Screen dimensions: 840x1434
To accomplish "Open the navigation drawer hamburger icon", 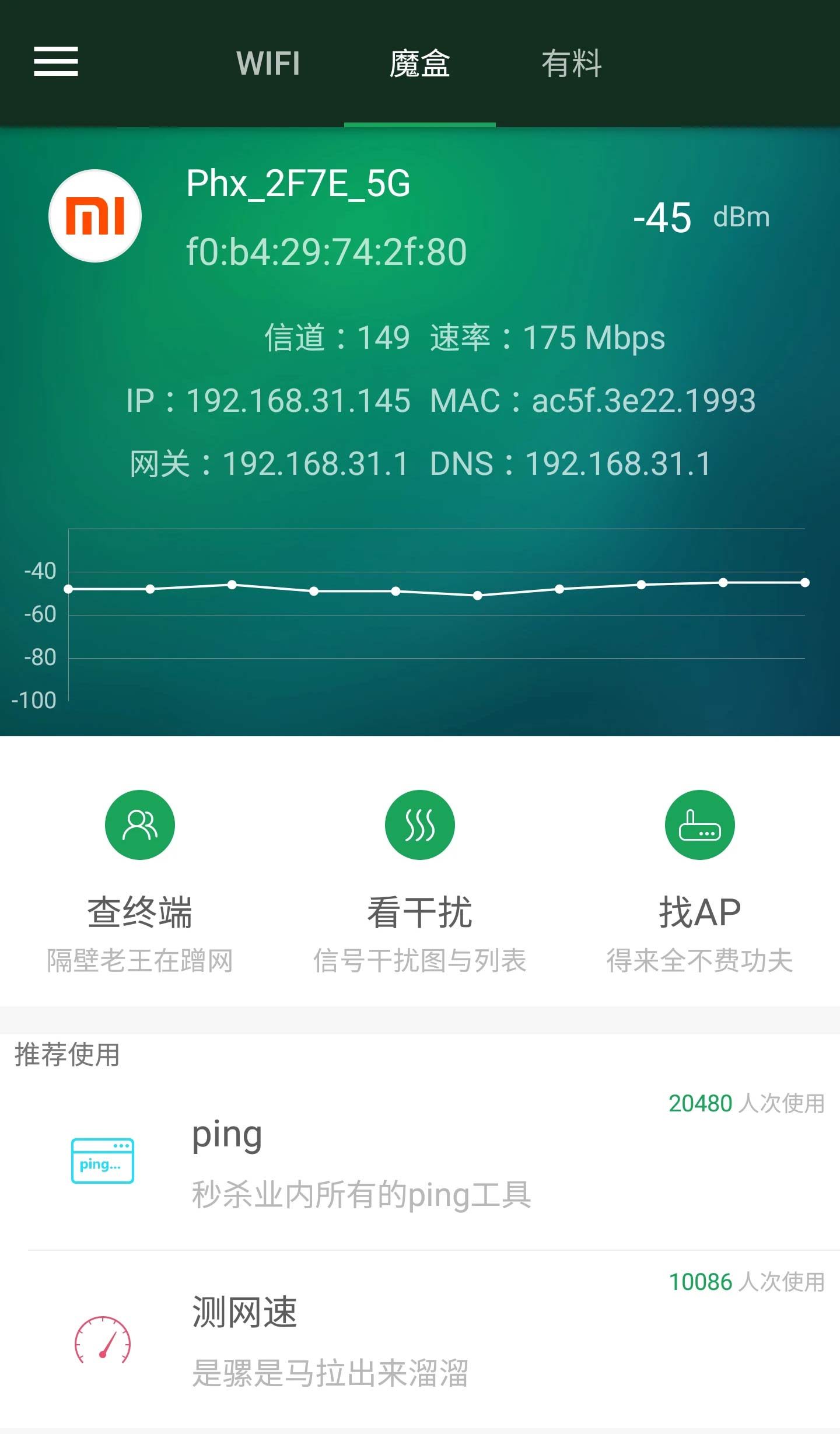I will (56, 62).
